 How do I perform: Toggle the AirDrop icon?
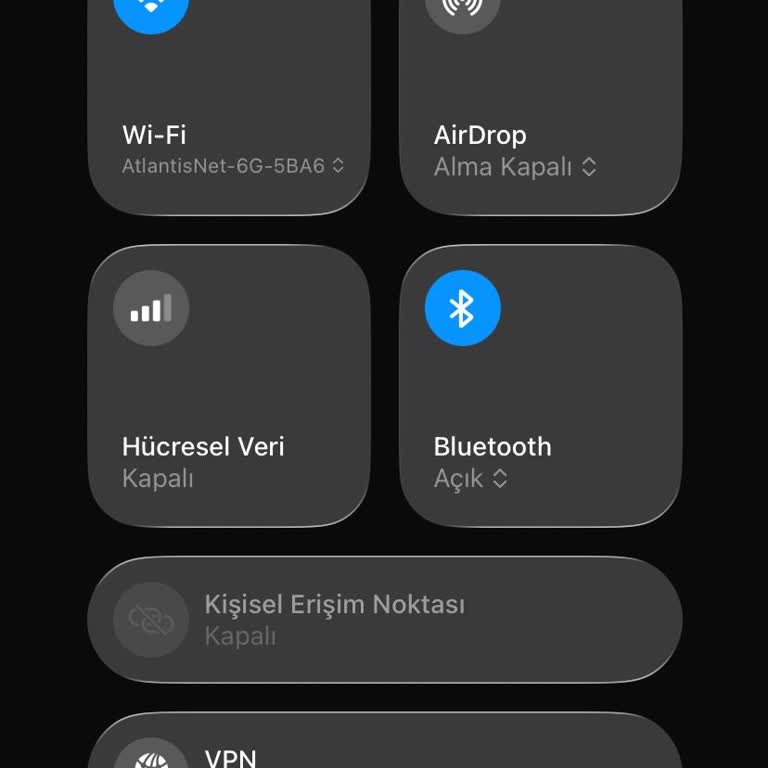pos(462,8)
